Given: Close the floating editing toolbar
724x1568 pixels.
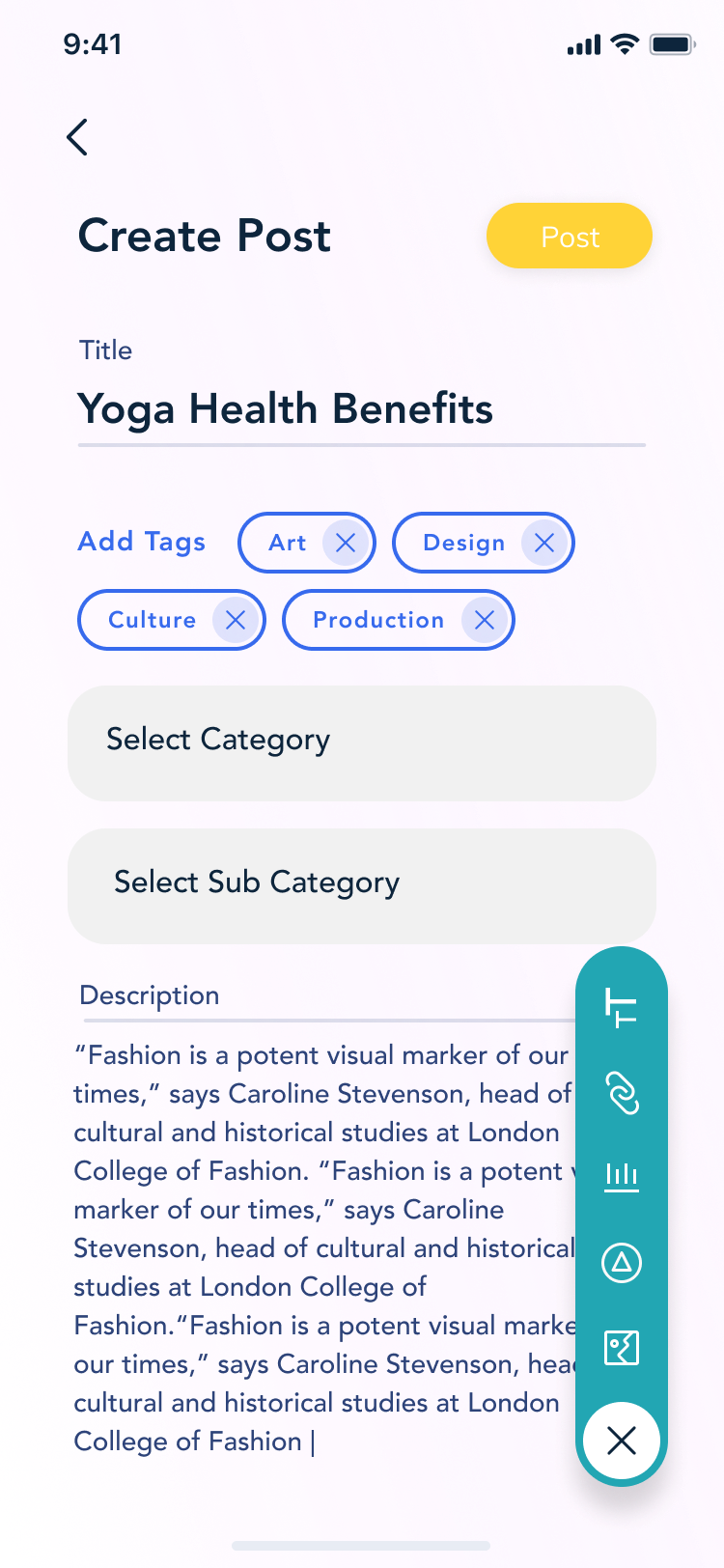Looking at the screenshot, I should [622, 1441].
